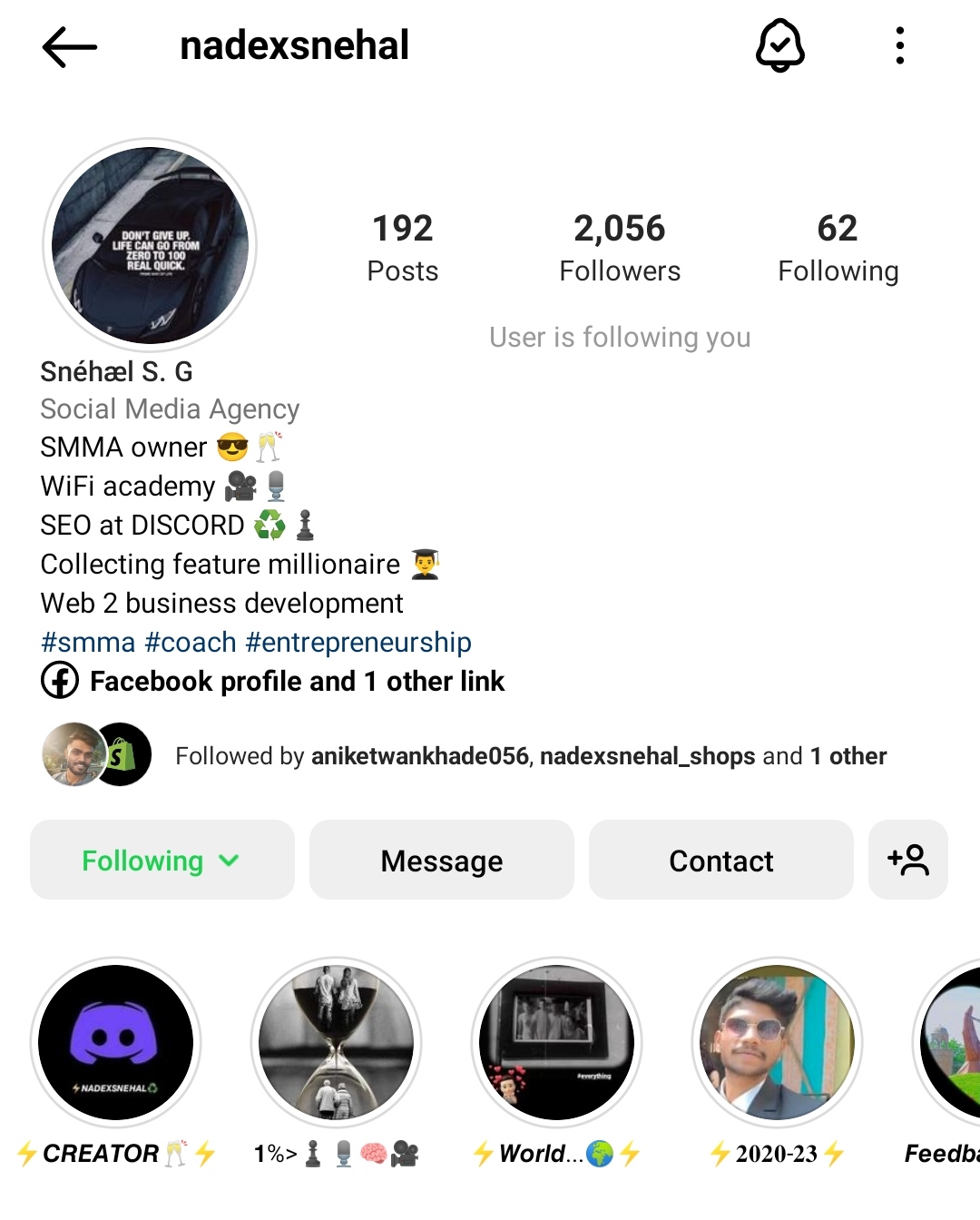Image resolution: width=980 pixels, height=1220 pixels.
Task: Open the 1%> story highlight
Action: point(336,1042)
